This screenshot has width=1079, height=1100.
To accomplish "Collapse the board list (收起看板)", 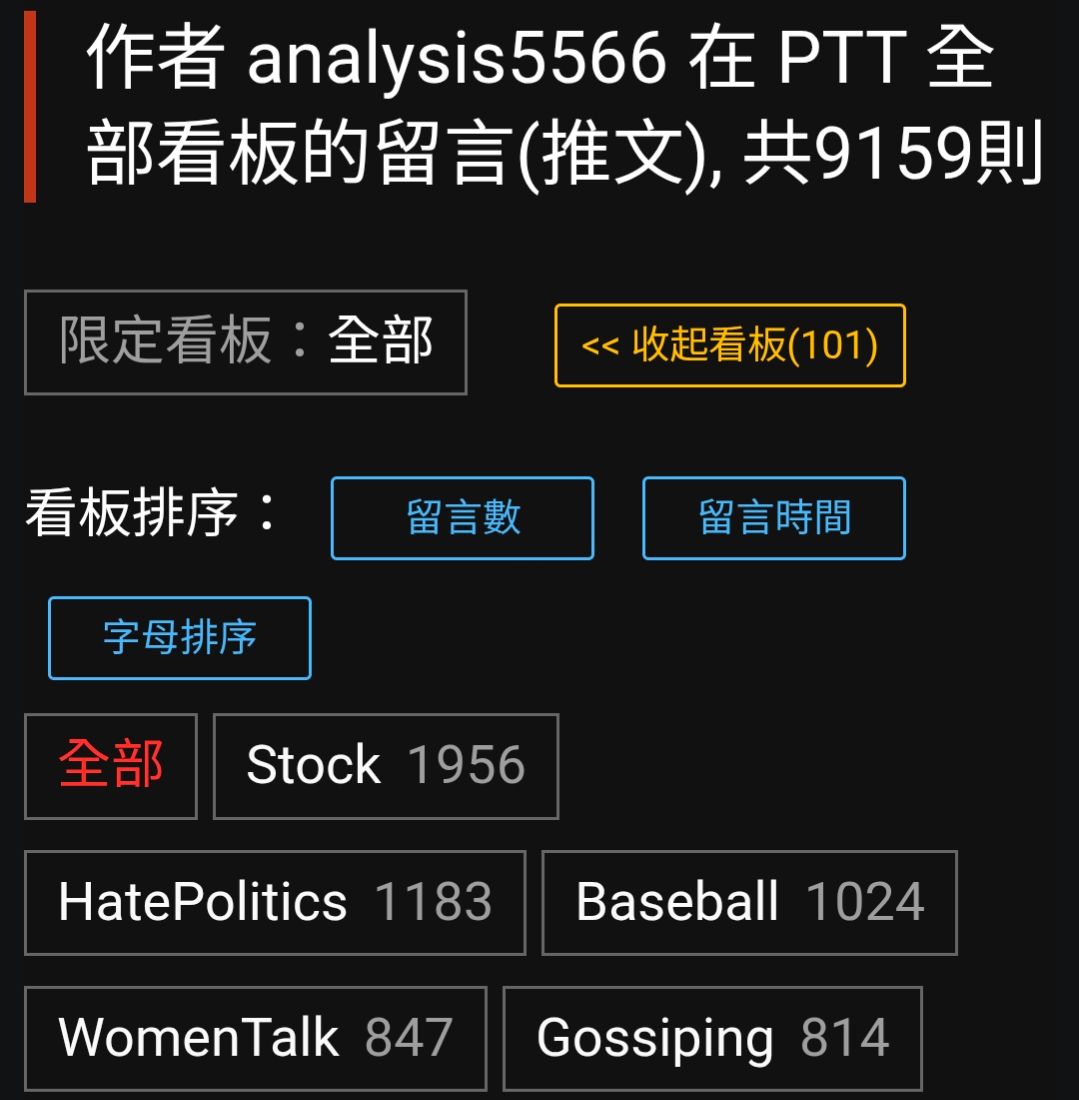I will [x=729, y=346].
